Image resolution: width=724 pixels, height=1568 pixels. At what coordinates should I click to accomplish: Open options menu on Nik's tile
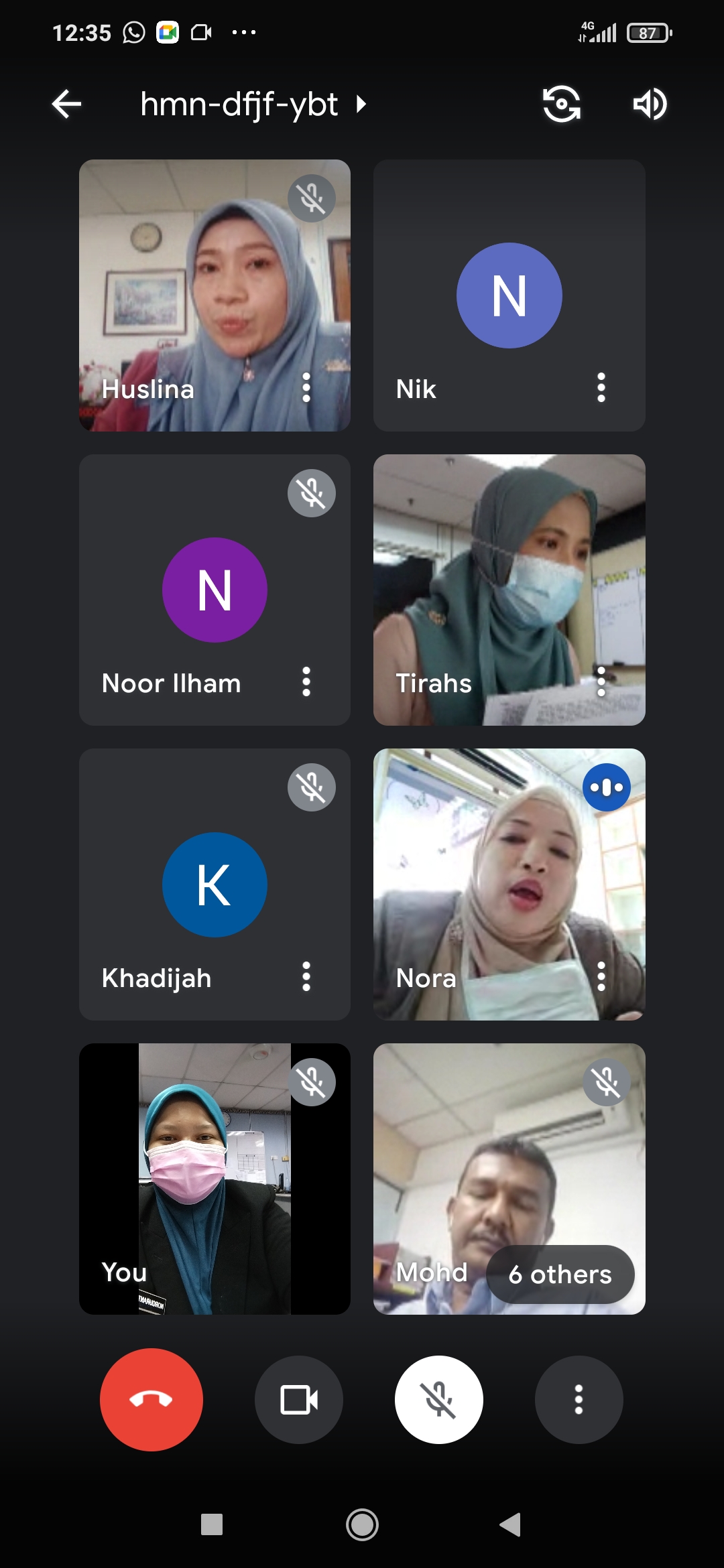coord(601,387)
